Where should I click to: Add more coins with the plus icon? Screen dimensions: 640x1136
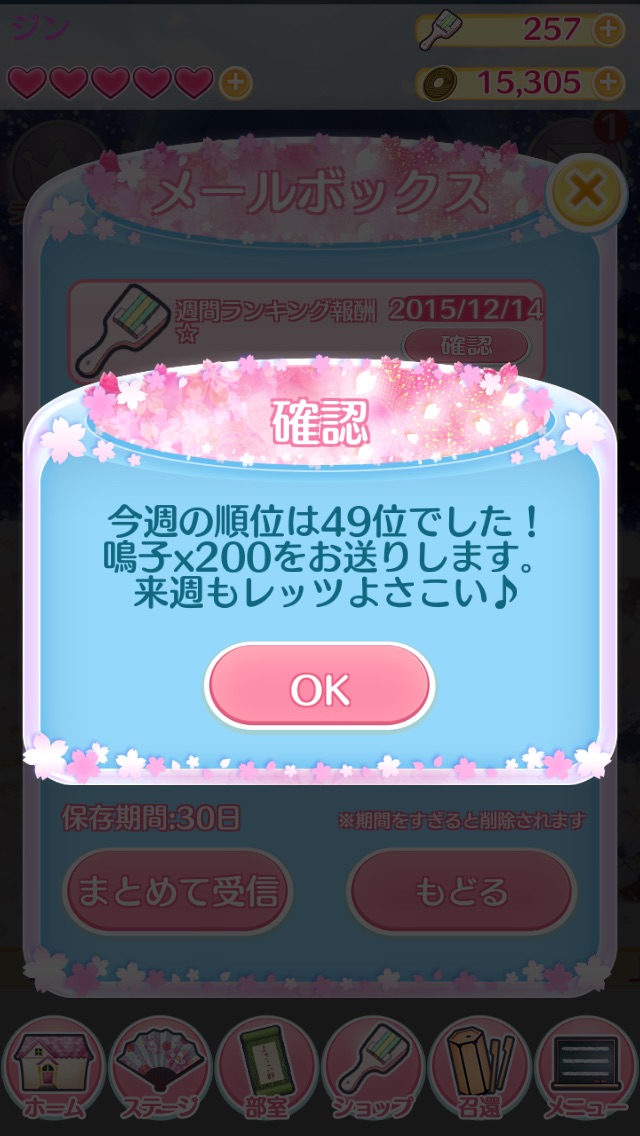pos(608,82)
